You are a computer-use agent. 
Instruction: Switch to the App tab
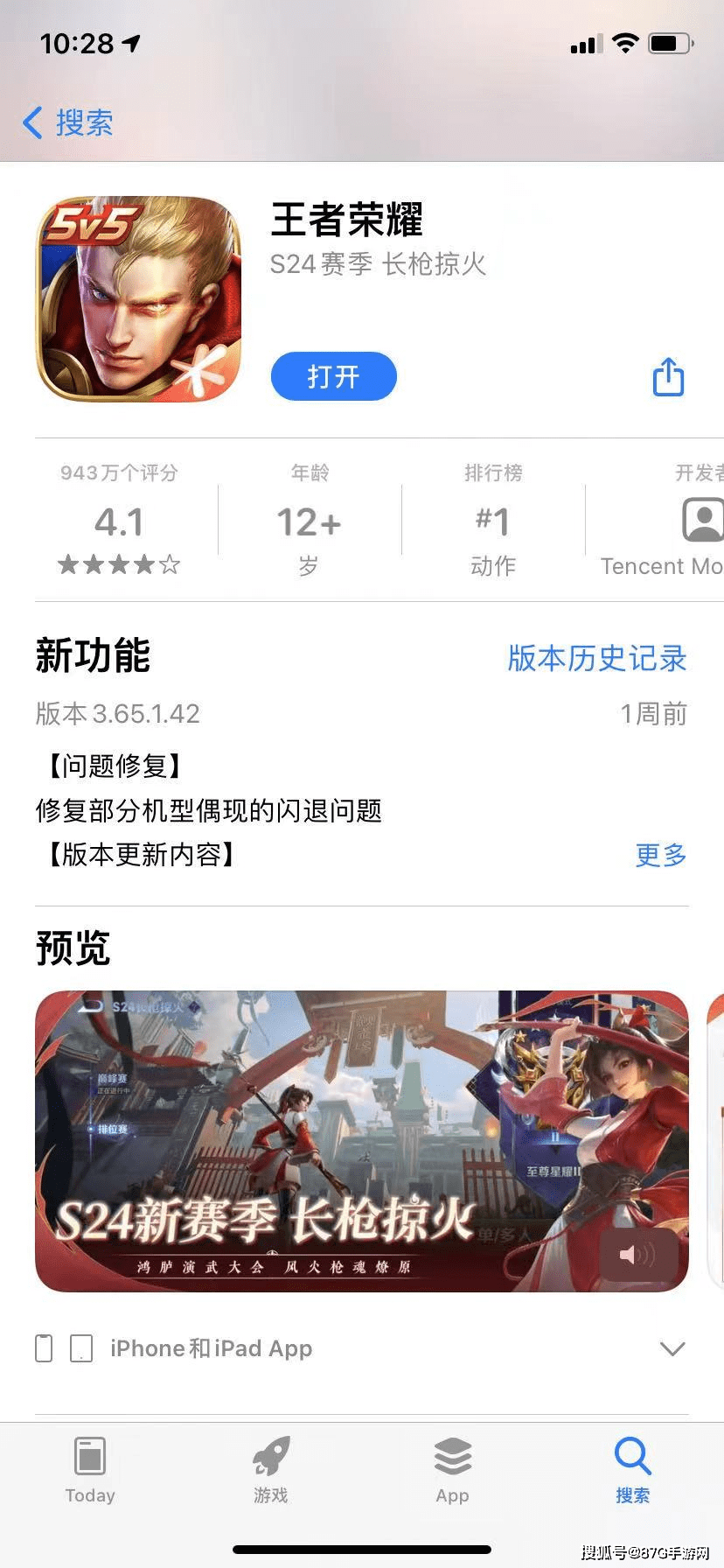(x=453, y=1470)
